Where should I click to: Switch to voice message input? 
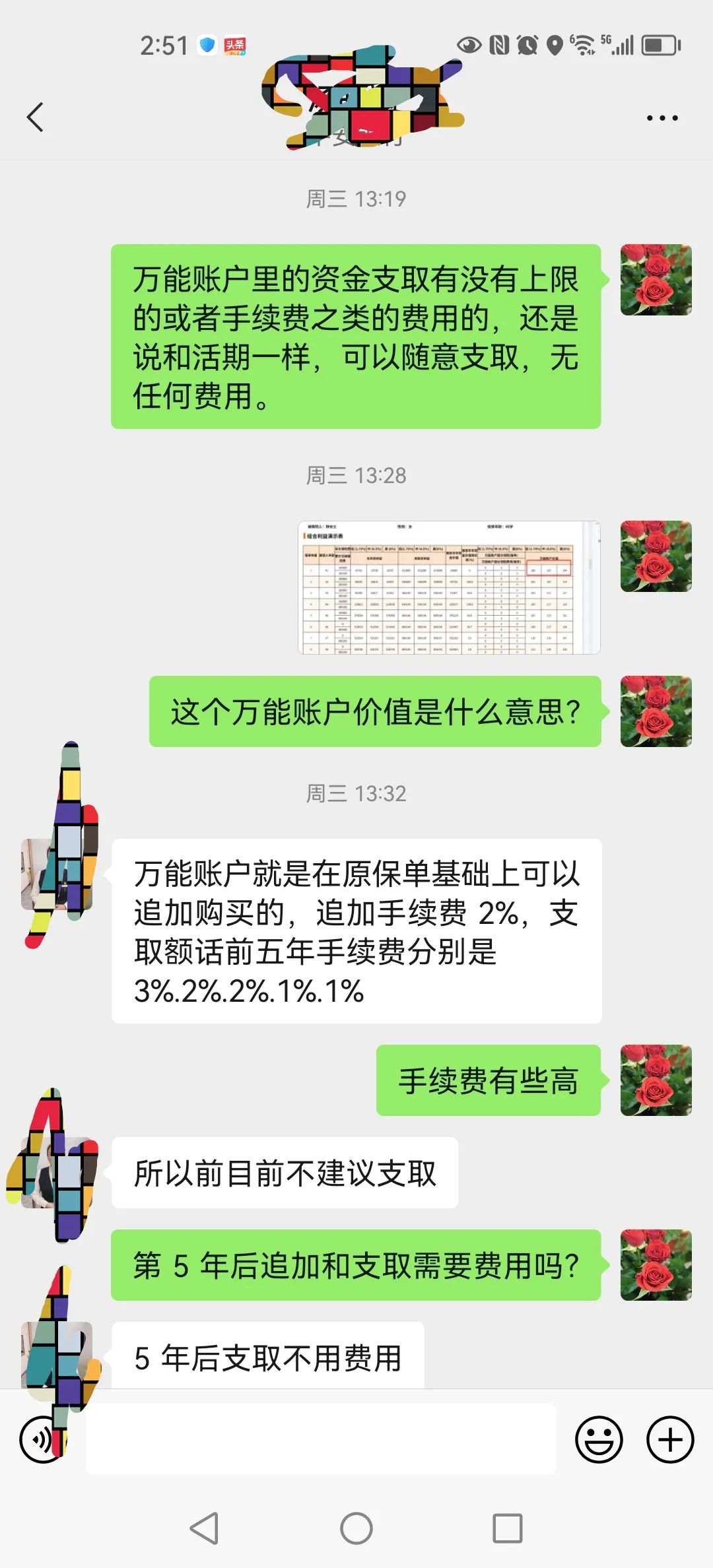[x=38, y=1439]
